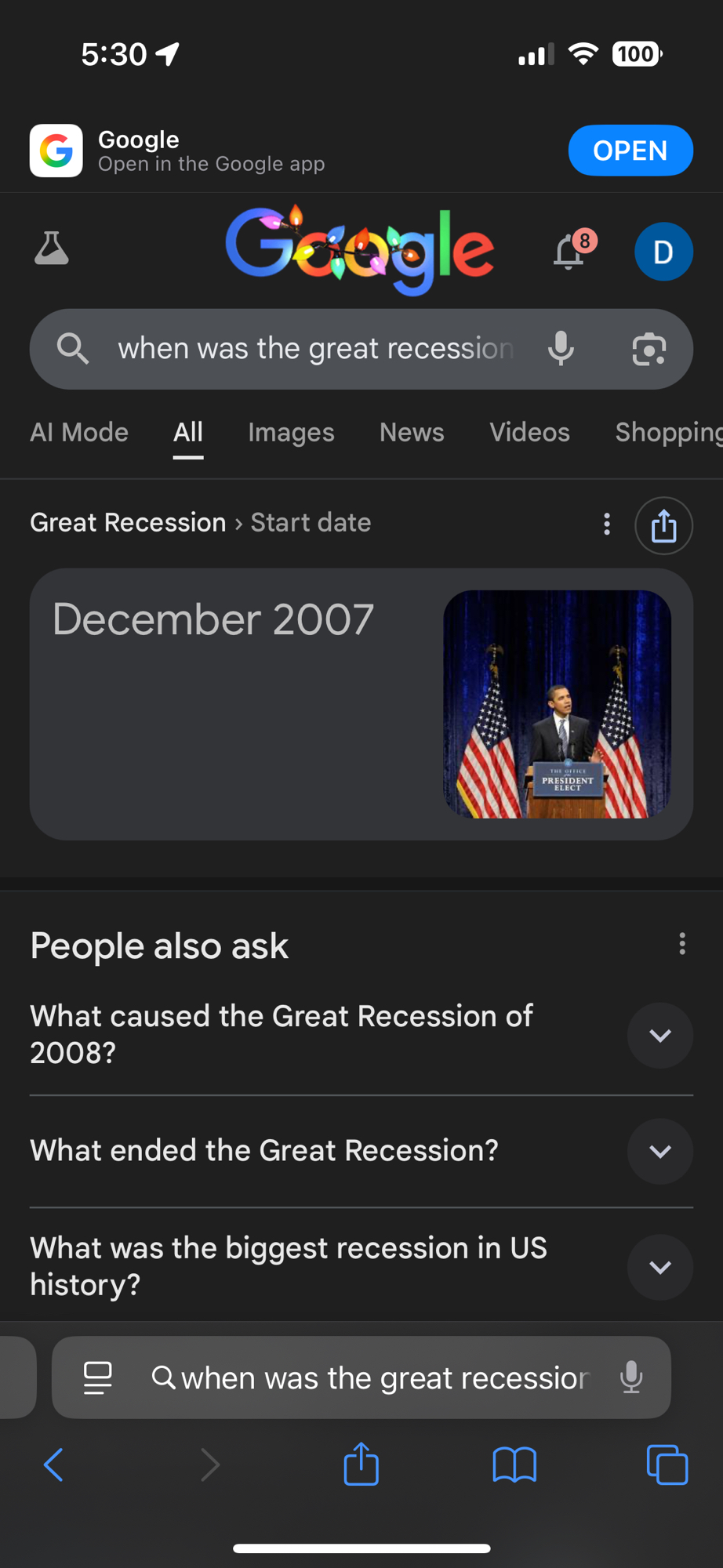Open the Search Labs flask icon
723x1568 pixels.
tap(52, 249)
